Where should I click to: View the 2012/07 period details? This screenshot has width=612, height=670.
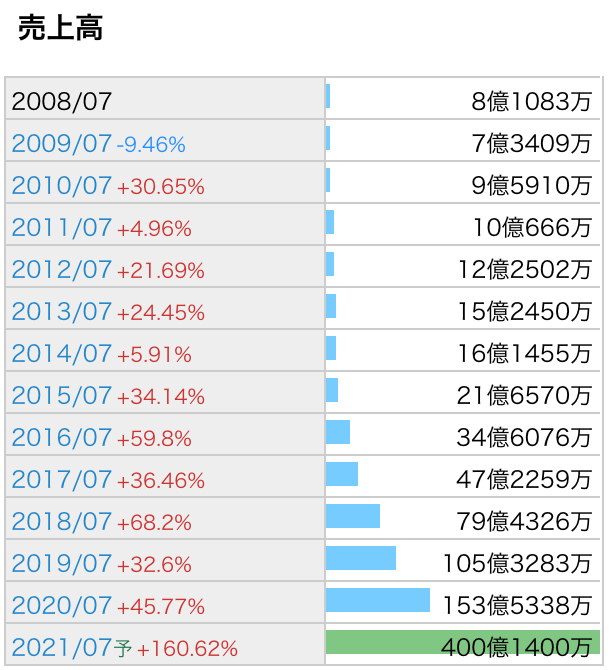61,270
